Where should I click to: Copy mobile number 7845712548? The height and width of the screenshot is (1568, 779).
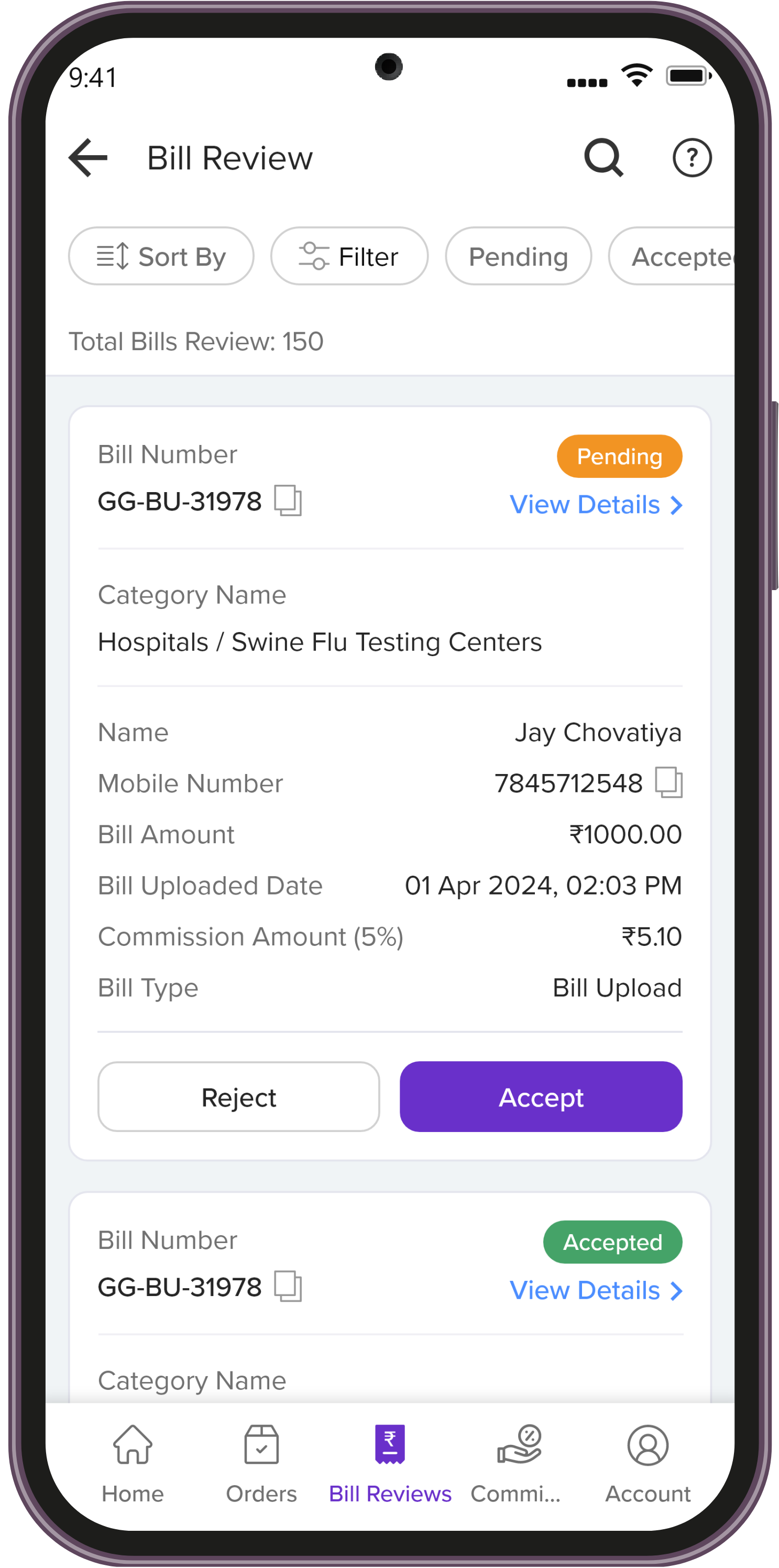(668, 782)
